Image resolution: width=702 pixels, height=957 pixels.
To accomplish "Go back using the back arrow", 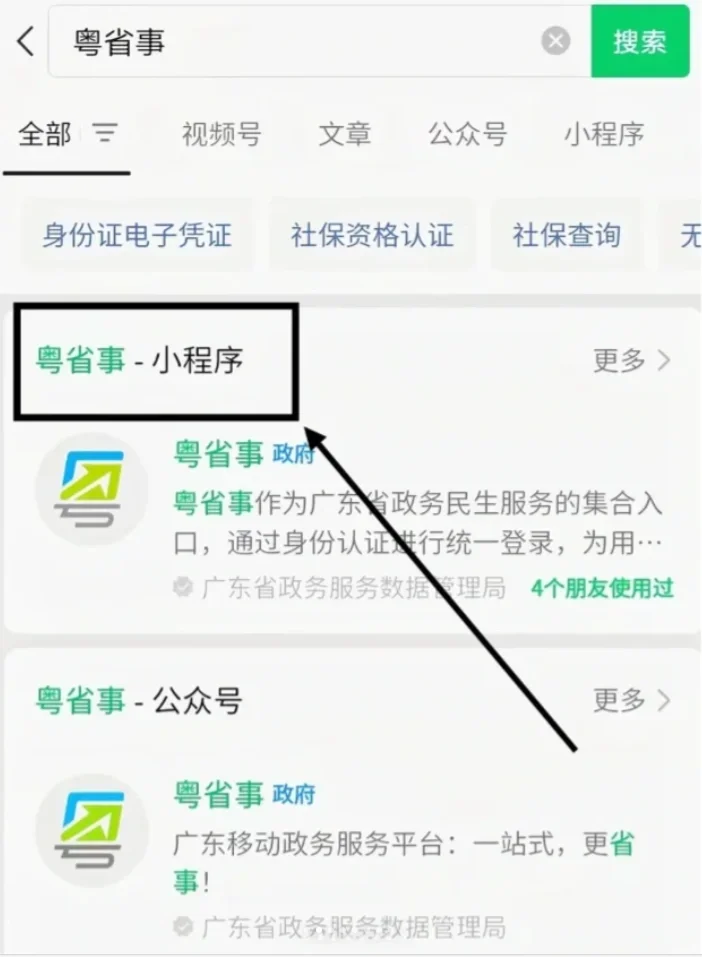I will [x=26, y=42].
